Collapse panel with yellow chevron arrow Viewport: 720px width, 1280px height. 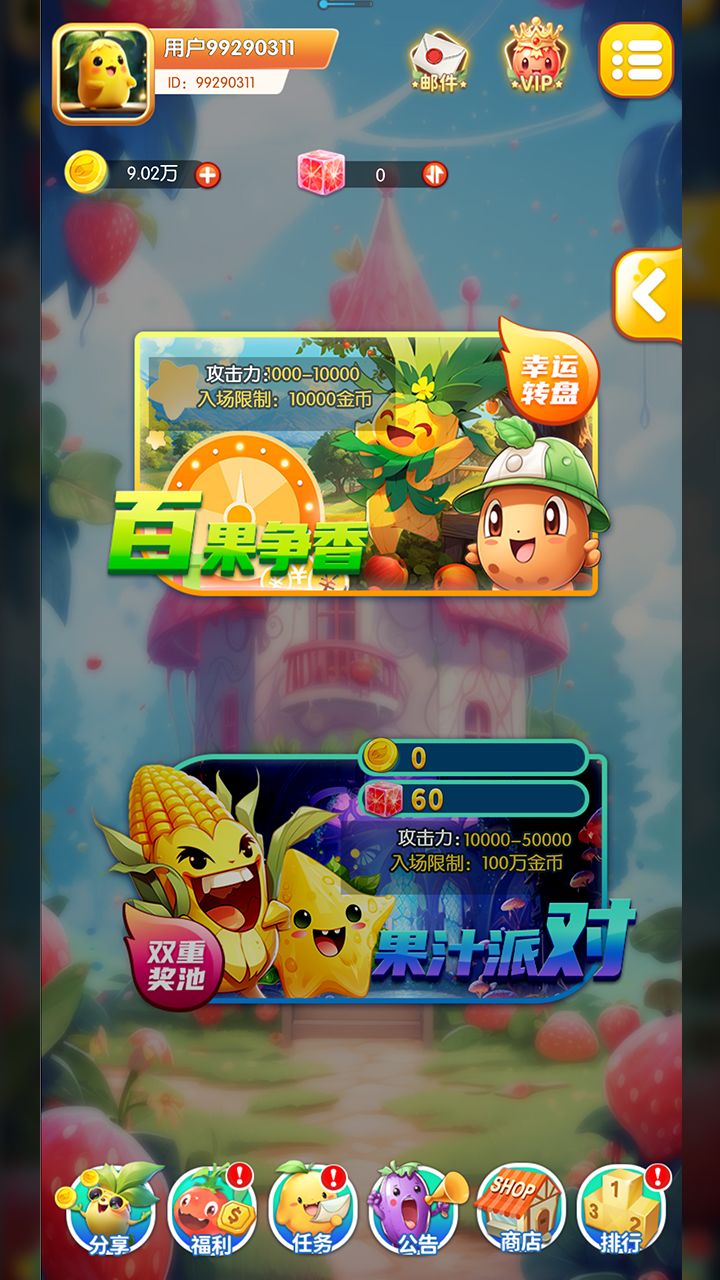tap(650, 290)
